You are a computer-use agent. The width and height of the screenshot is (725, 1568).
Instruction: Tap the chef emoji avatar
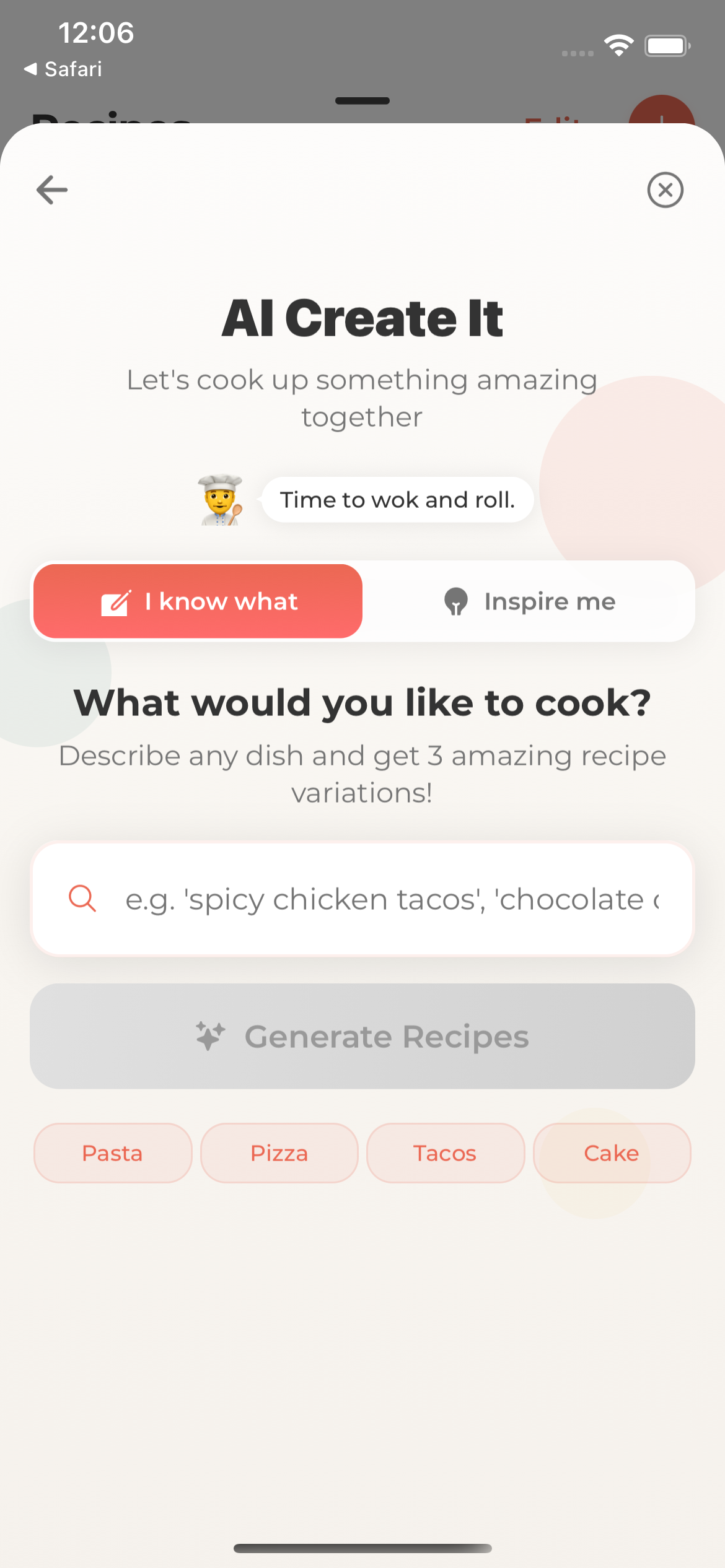tap(221, 502)
